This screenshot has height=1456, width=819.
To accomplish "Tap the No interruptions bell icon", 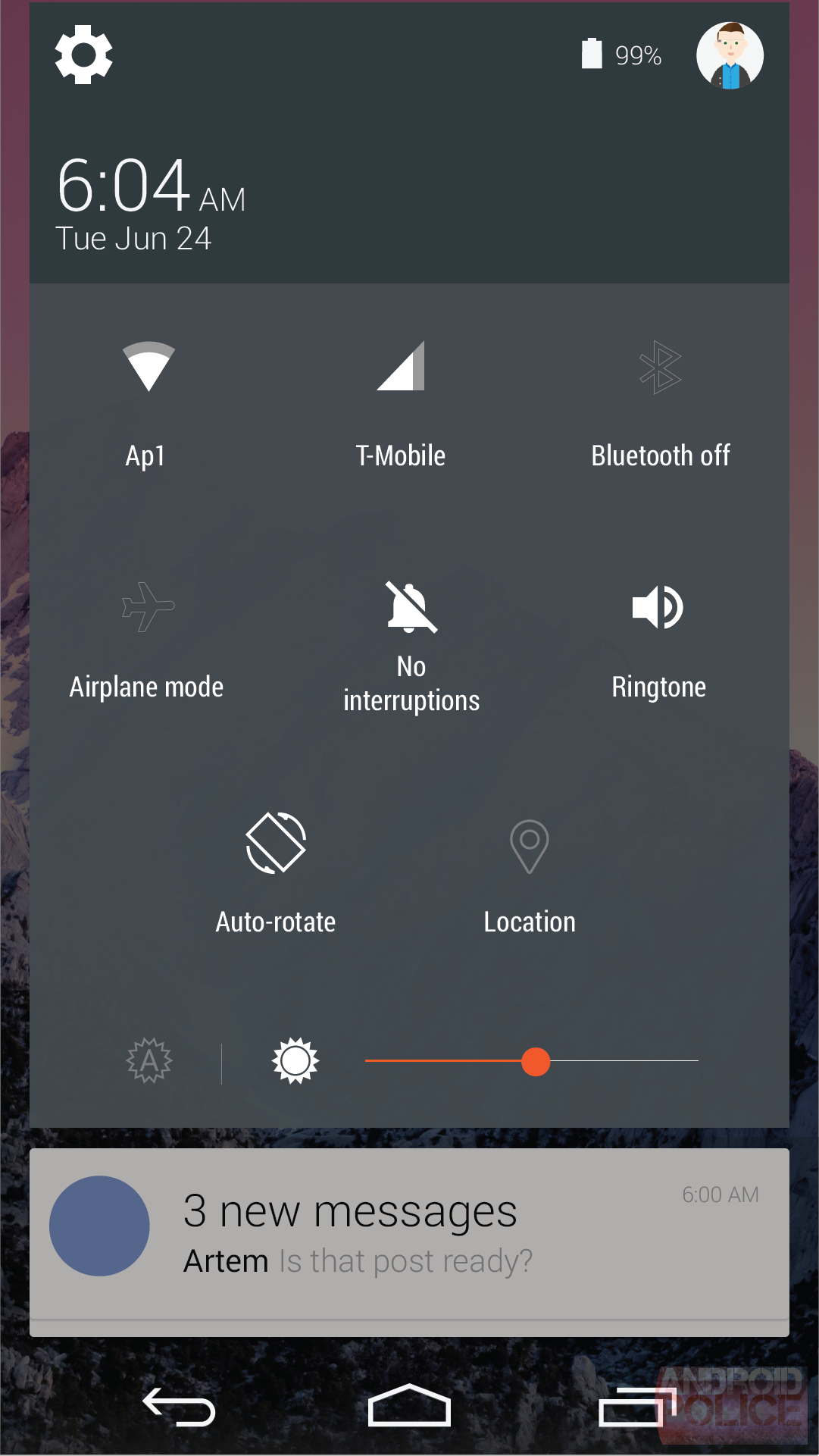I will 411,607.
